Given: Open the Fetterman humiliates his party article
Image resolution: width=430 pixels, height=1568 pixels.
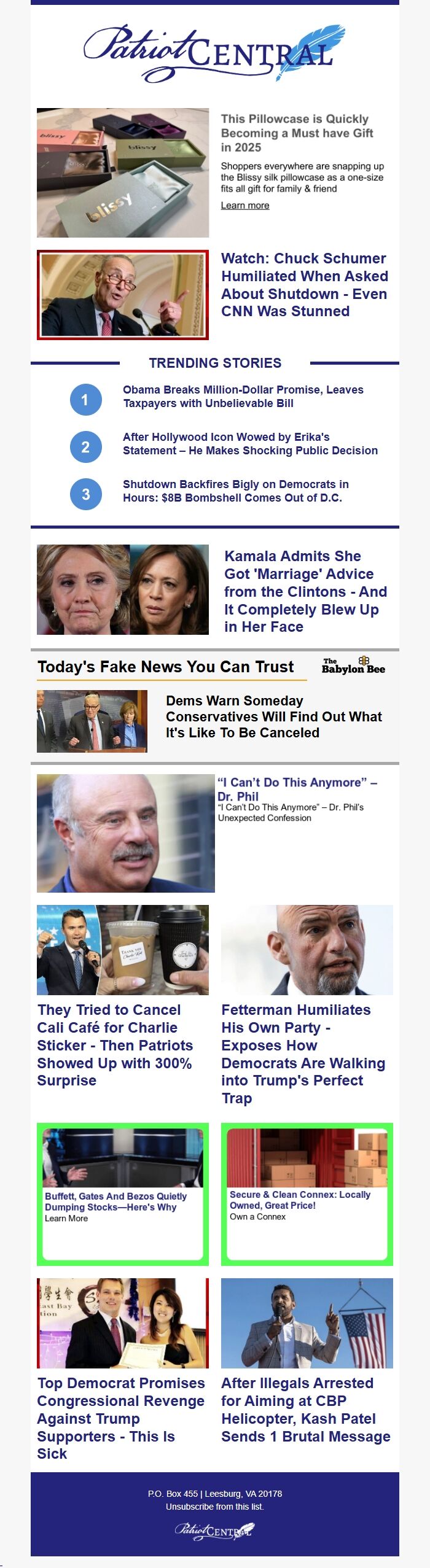Looking at the screenshot, I should (303, 1054).
